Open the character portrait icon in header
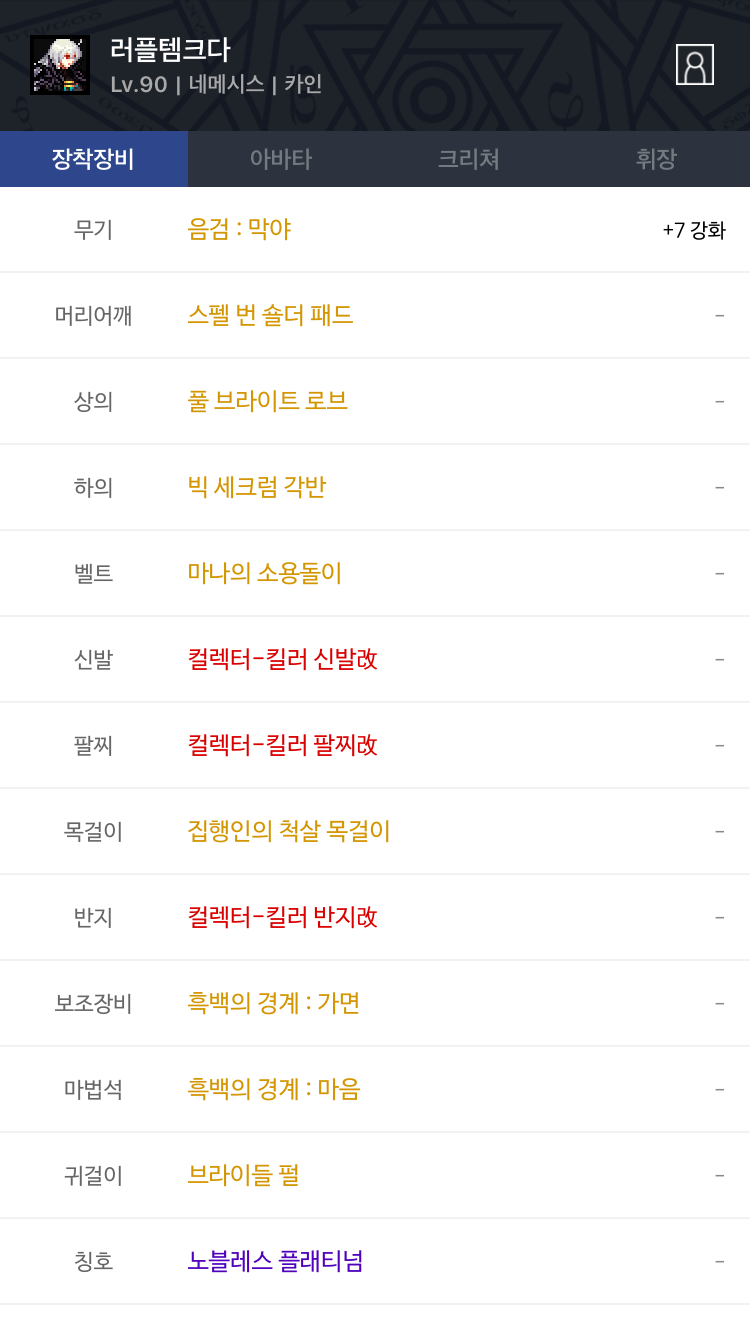Image resolution: width=750 pixels, height=1334 pixels. (695, 65)
